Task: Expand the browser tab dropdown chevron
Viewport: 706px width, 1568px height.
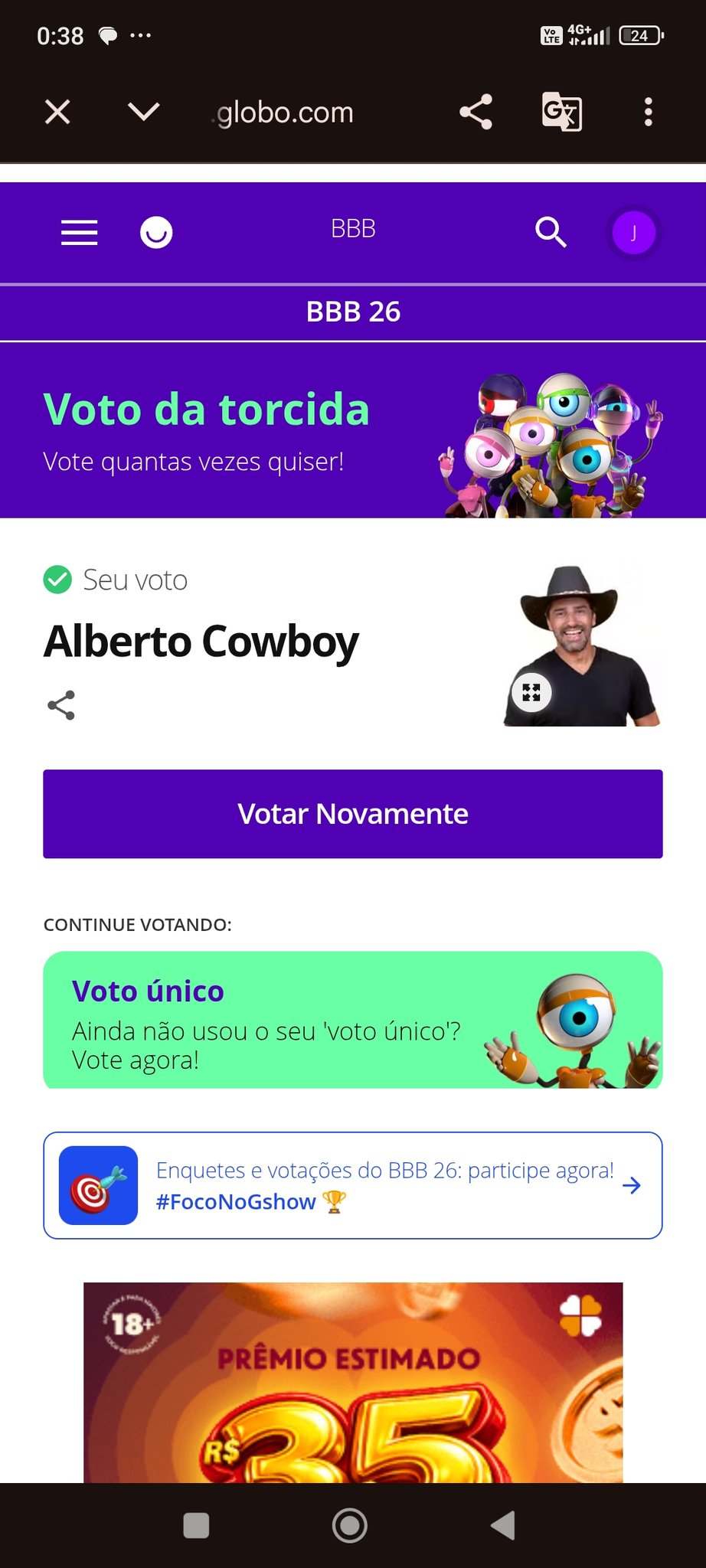Action: pyautogui.click(x=143, y=112)
